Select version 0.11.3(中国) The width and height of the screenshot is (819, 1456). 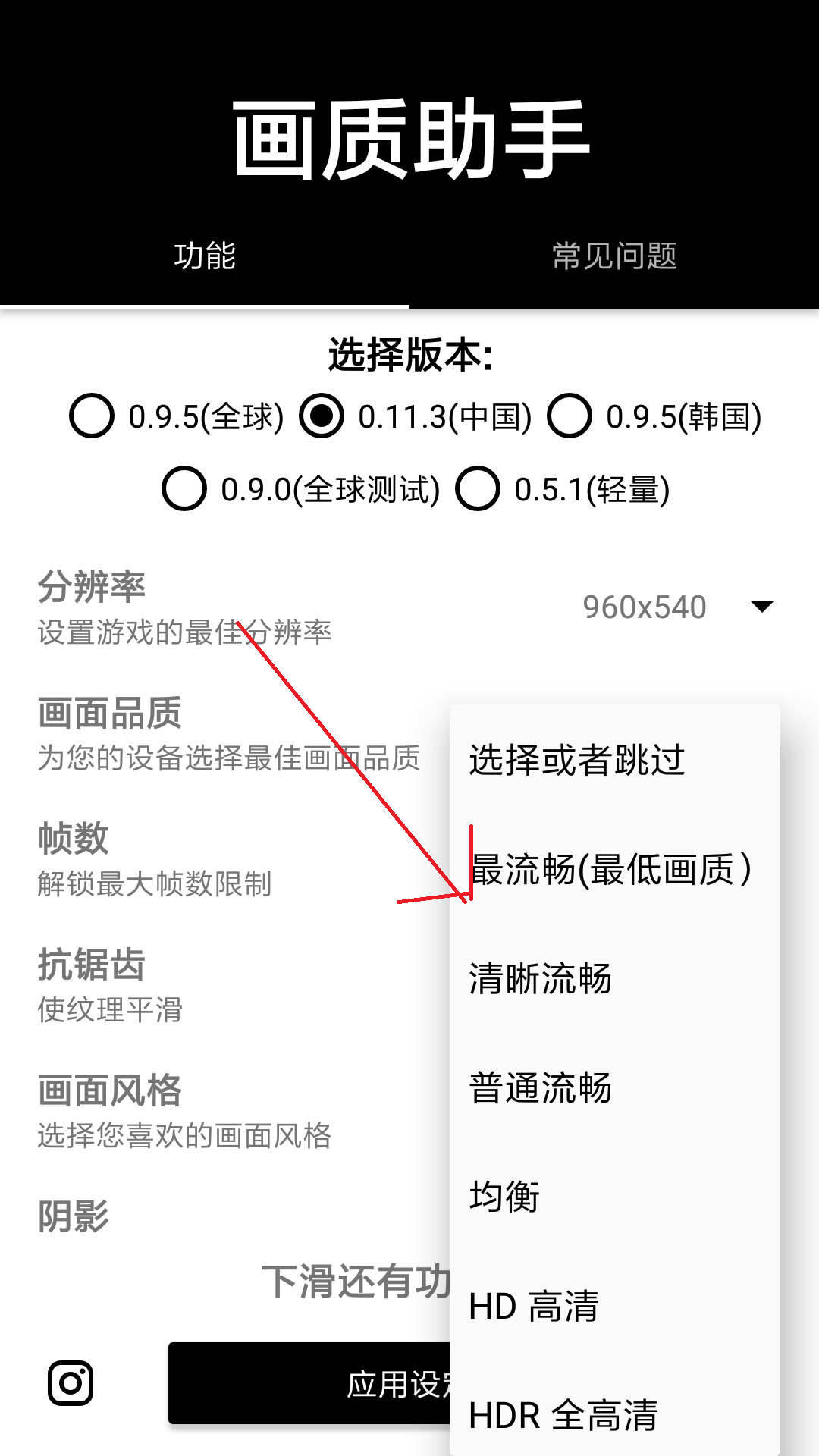[322, 416]
